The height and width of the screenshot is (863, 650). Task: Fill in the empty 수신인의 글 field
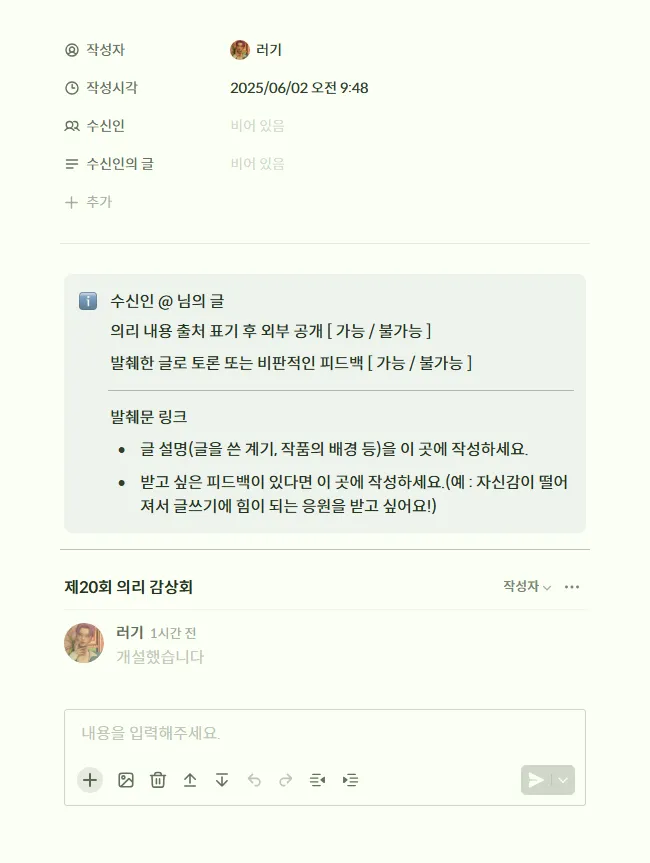point(257,164)
